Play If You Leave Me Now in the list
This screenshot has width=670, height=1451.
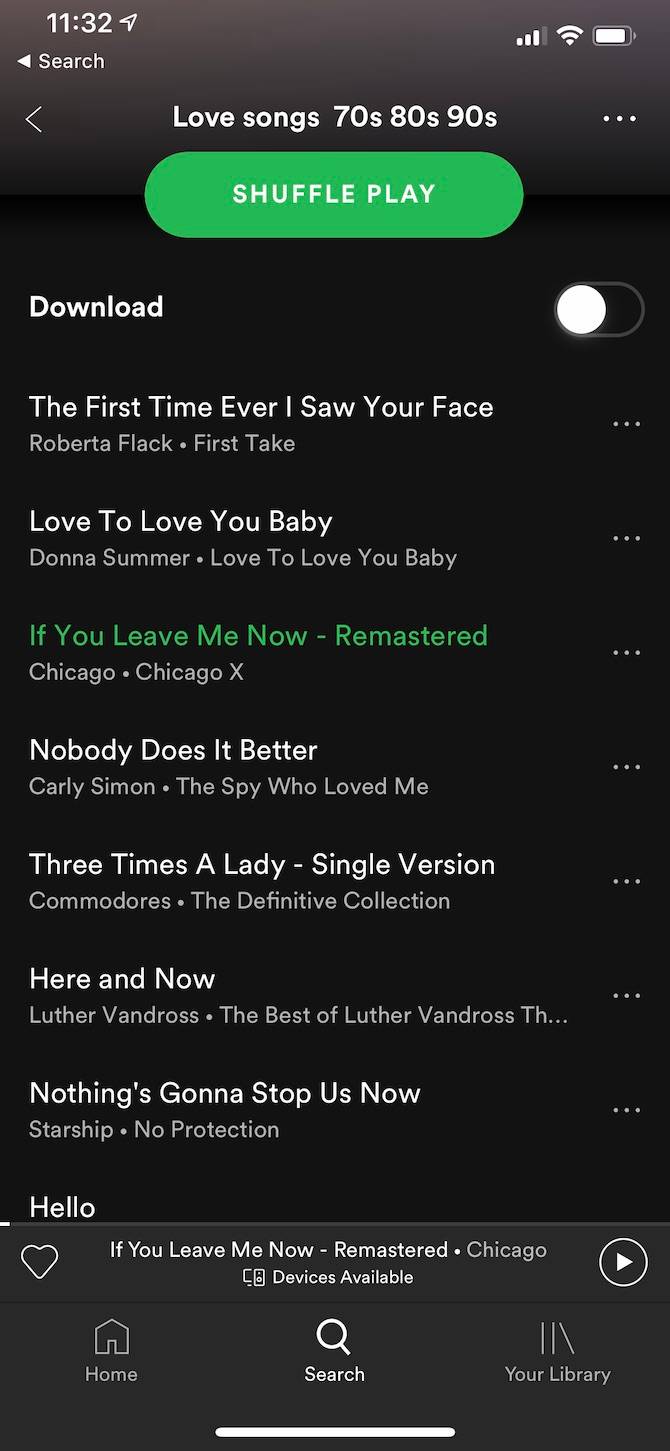tap(258, 652)
